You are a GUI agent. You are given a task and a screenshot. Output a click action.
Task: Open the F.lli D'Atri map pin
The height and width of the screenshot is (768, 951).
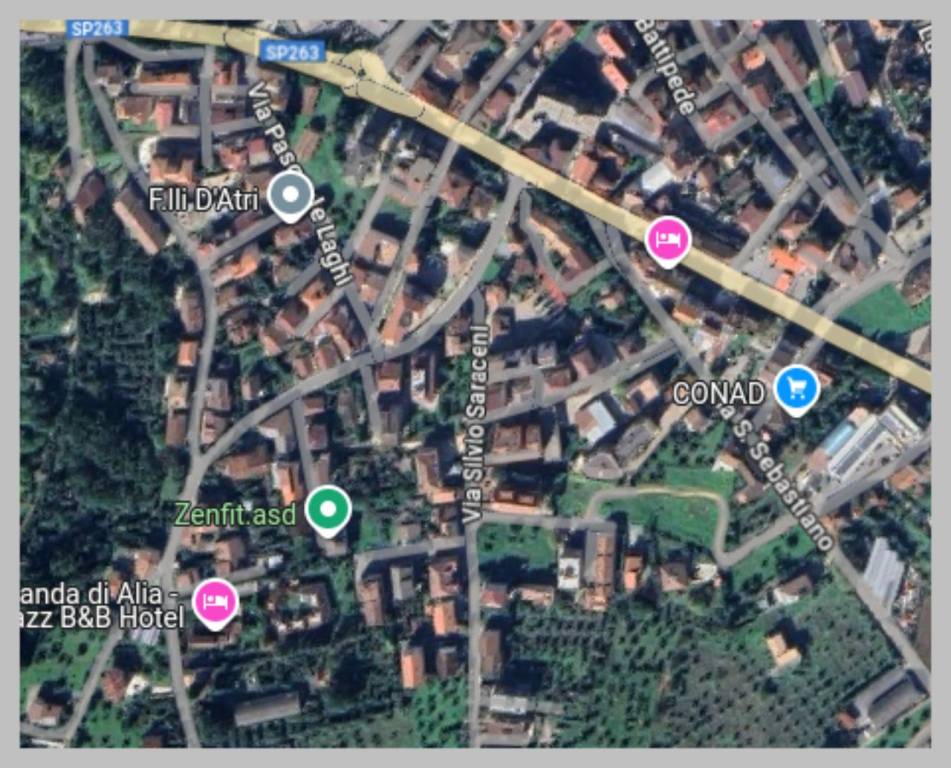(x=290, y=194)
